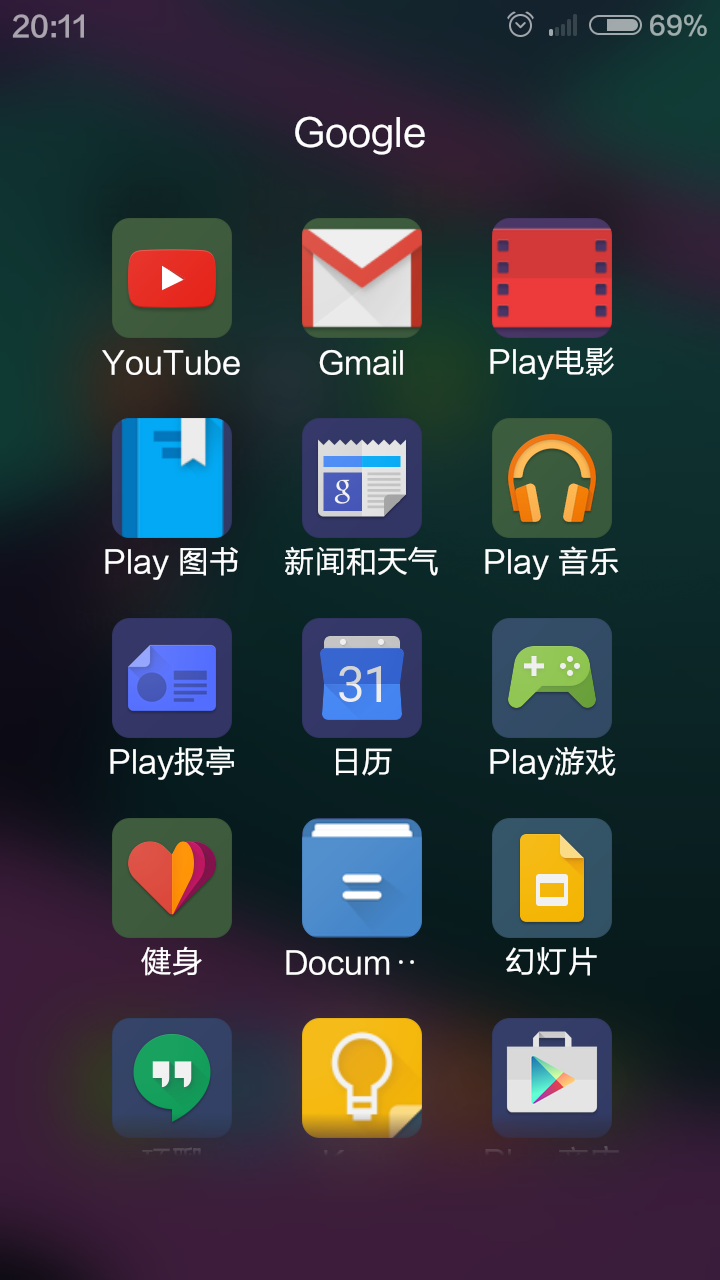Open the YouTube app
This screenshot has height=1280, width=720.
171,277
